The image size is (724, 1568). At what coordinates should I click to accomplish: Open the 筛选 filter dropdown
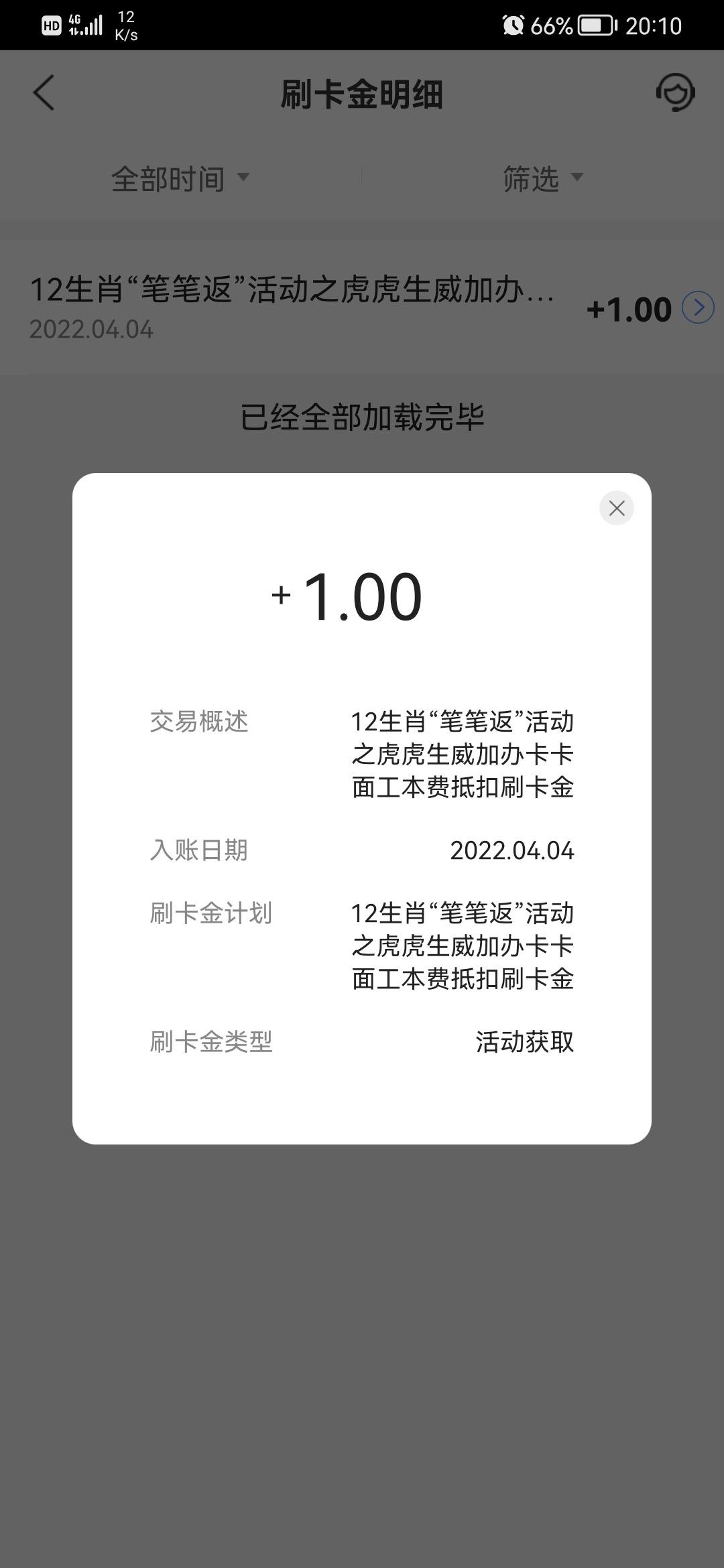543,179
